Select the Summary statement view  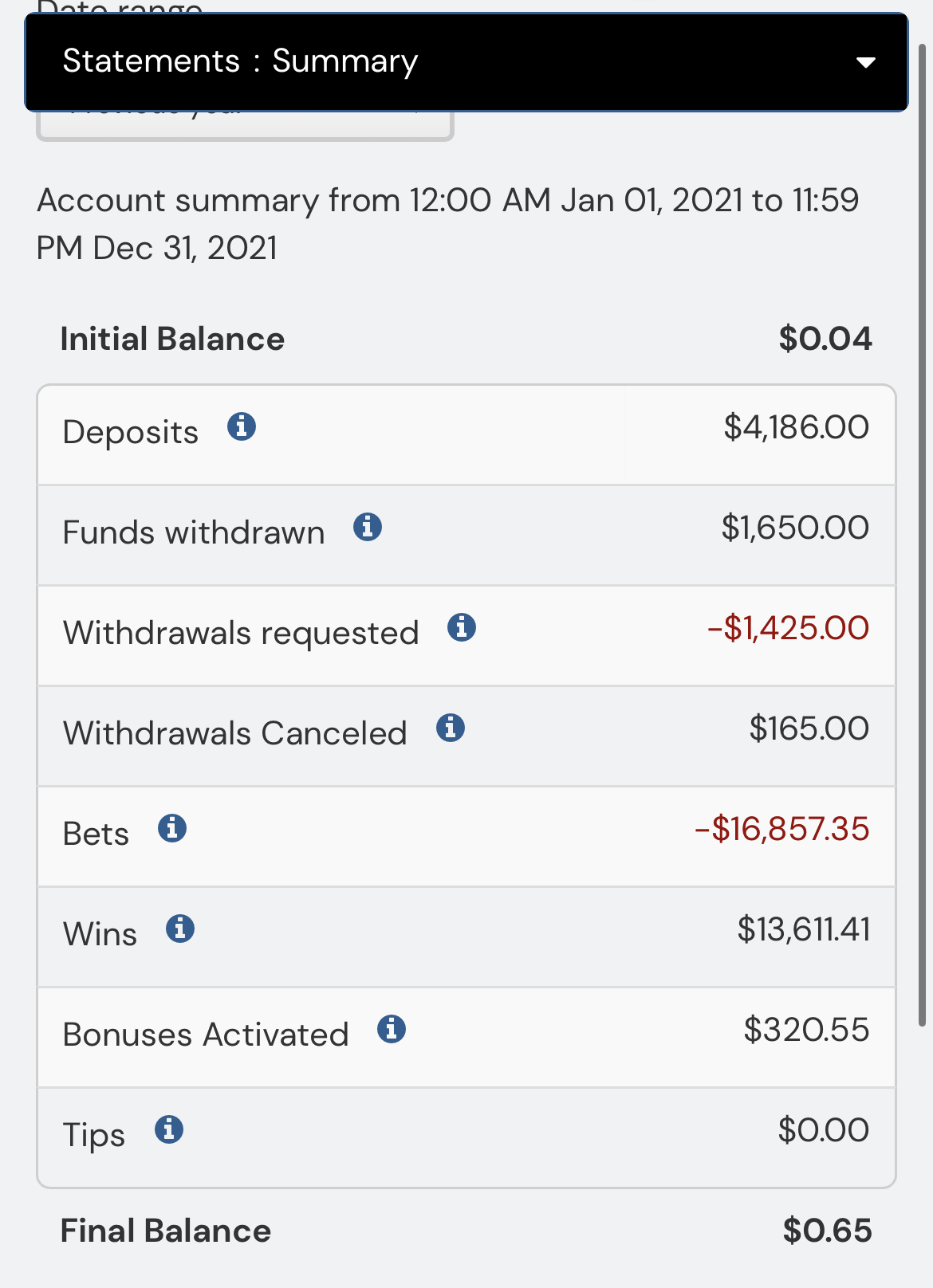pyautogui.click(x=344, y=61)
